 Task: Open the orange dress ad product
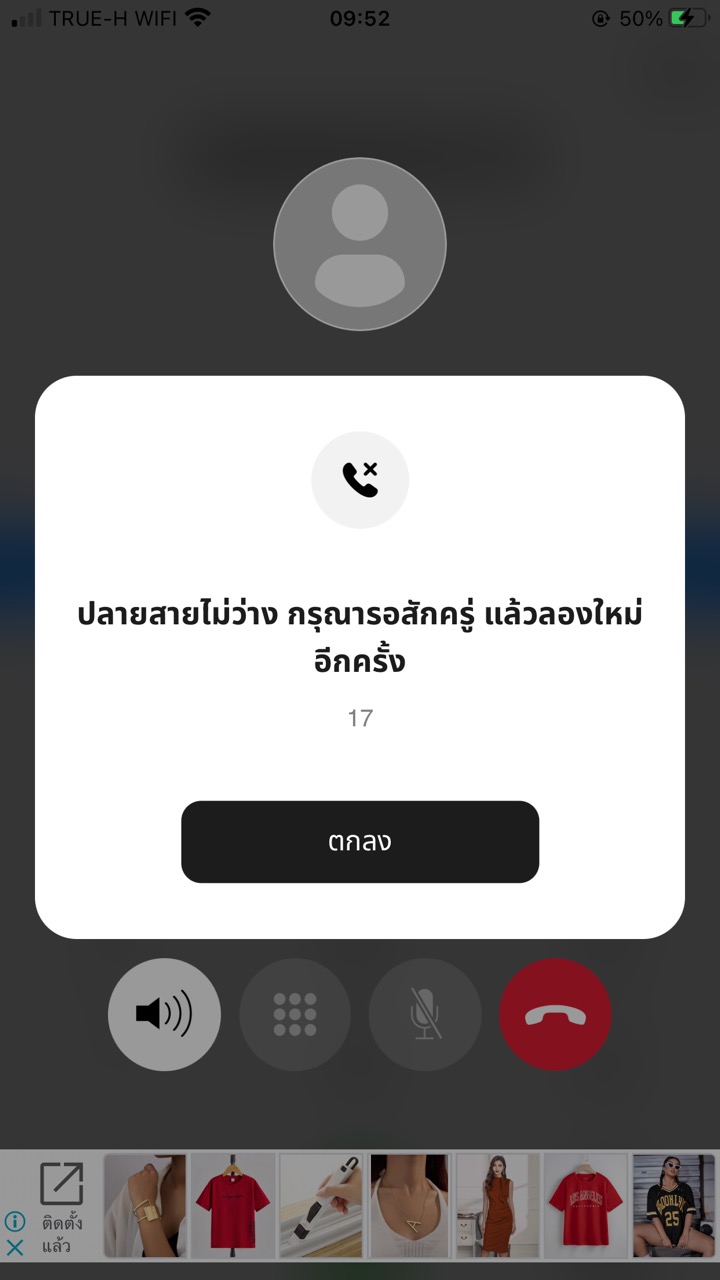click(498, 1205)
